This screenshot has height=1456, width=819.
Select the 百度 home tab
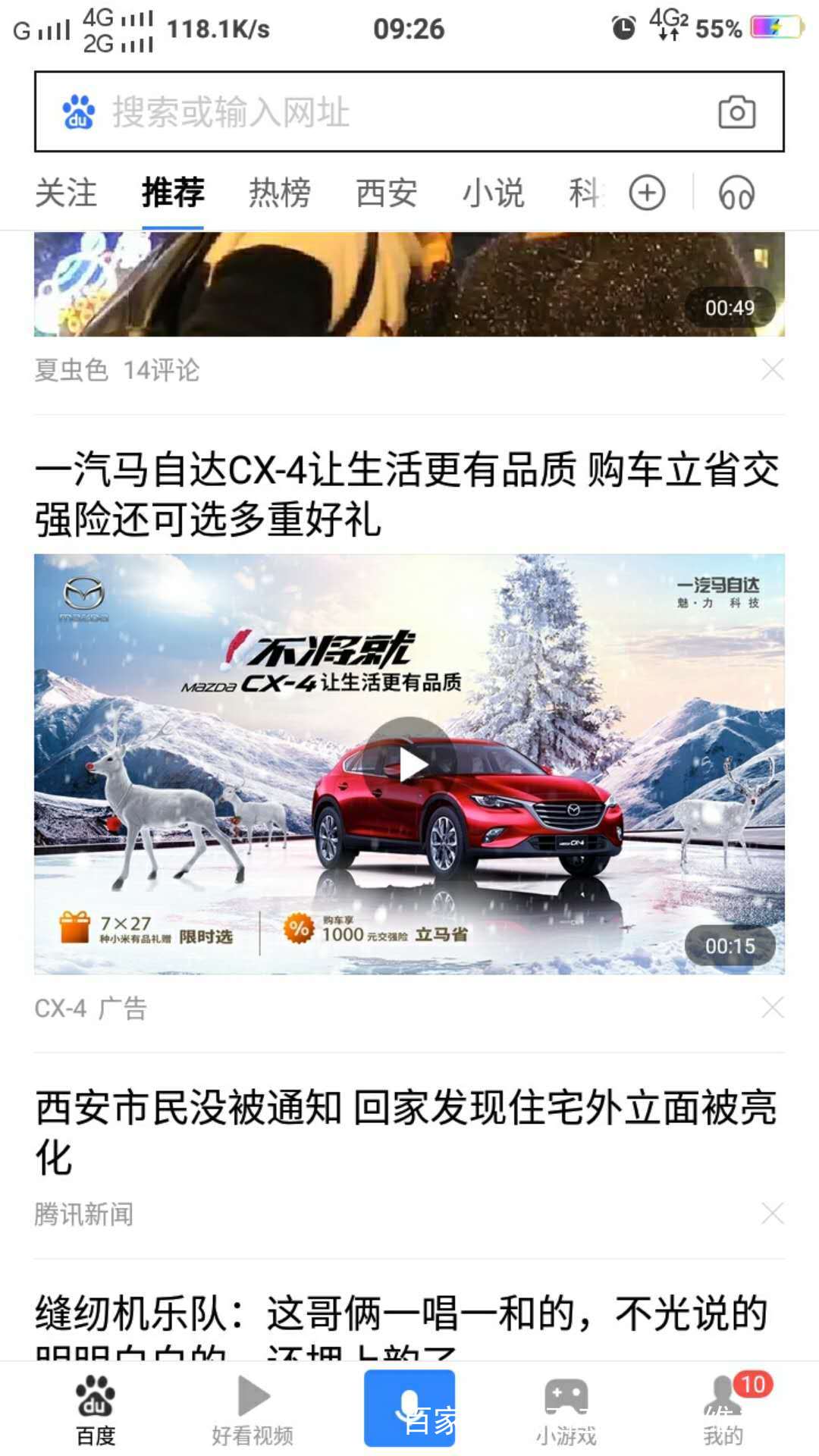click(x=96, y=1410)
